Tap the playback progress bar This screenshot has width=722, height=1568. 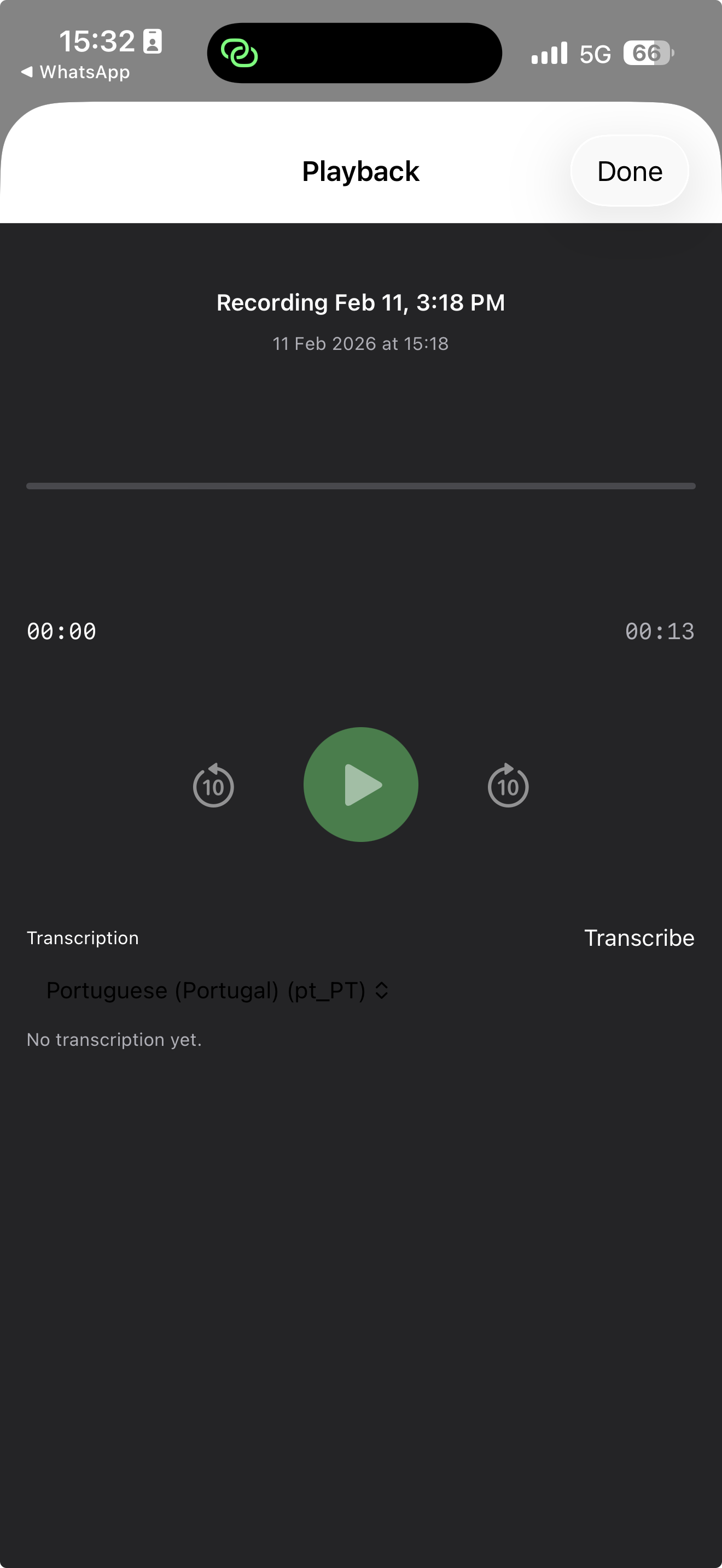point(360,485)
